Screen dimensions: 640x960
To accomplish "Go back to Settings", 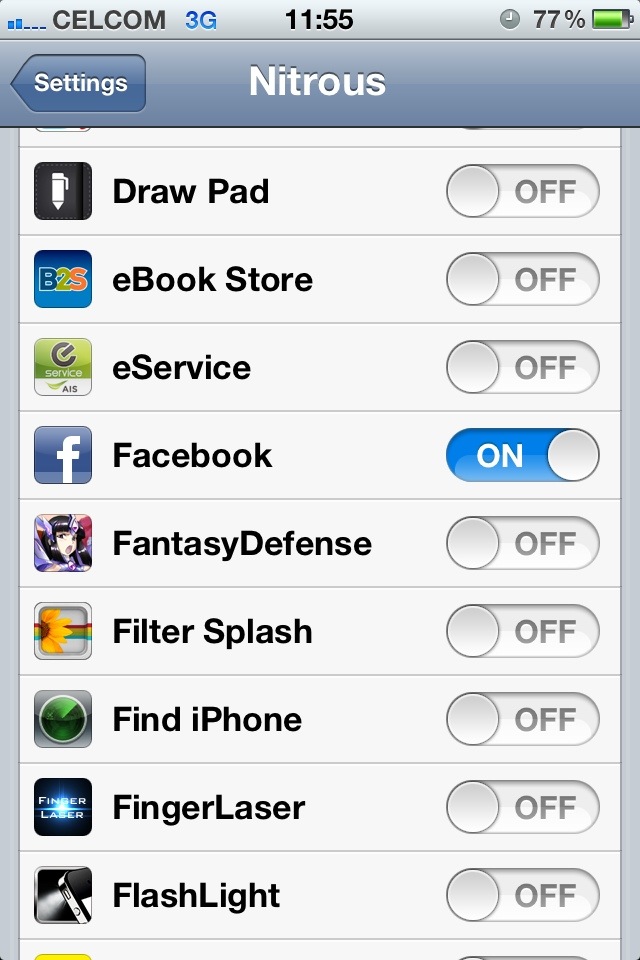I will tap(80, 83).
